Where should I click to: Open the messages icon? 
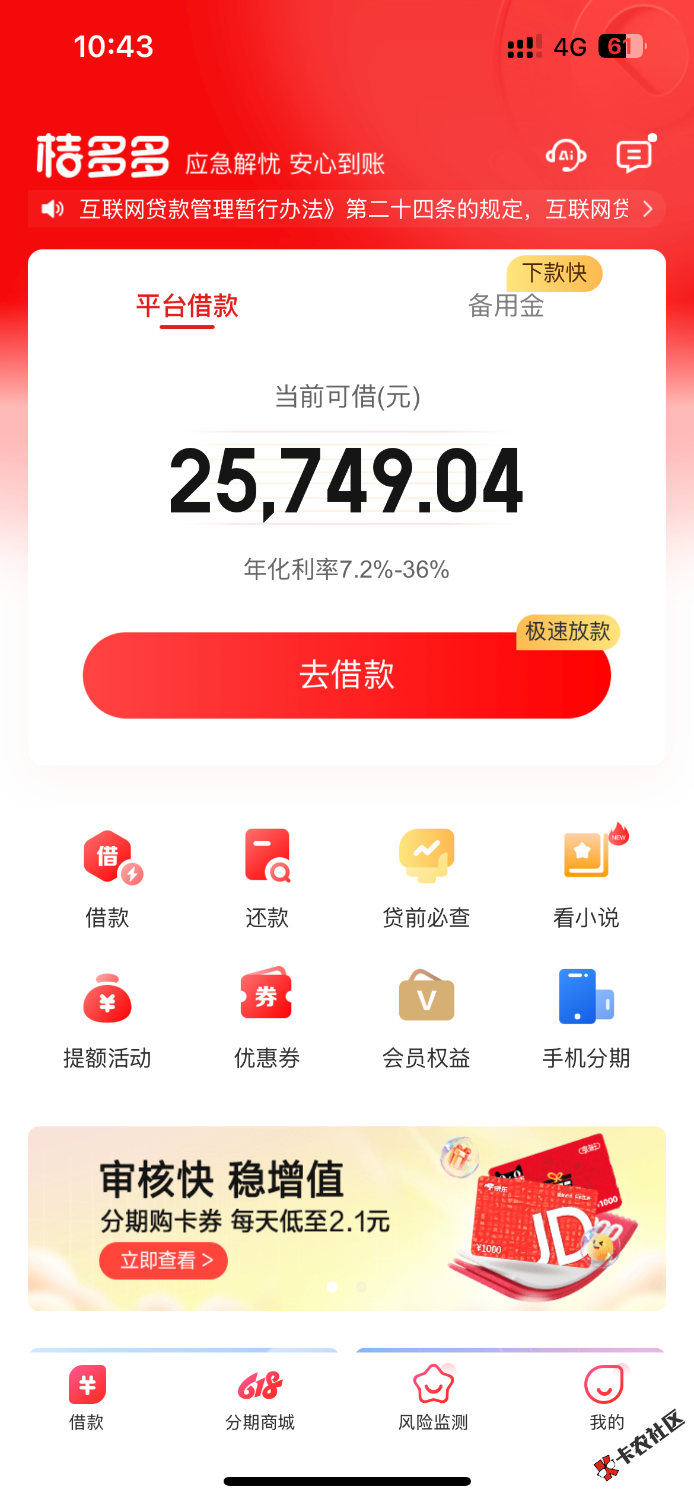click(x=634, y=155)
